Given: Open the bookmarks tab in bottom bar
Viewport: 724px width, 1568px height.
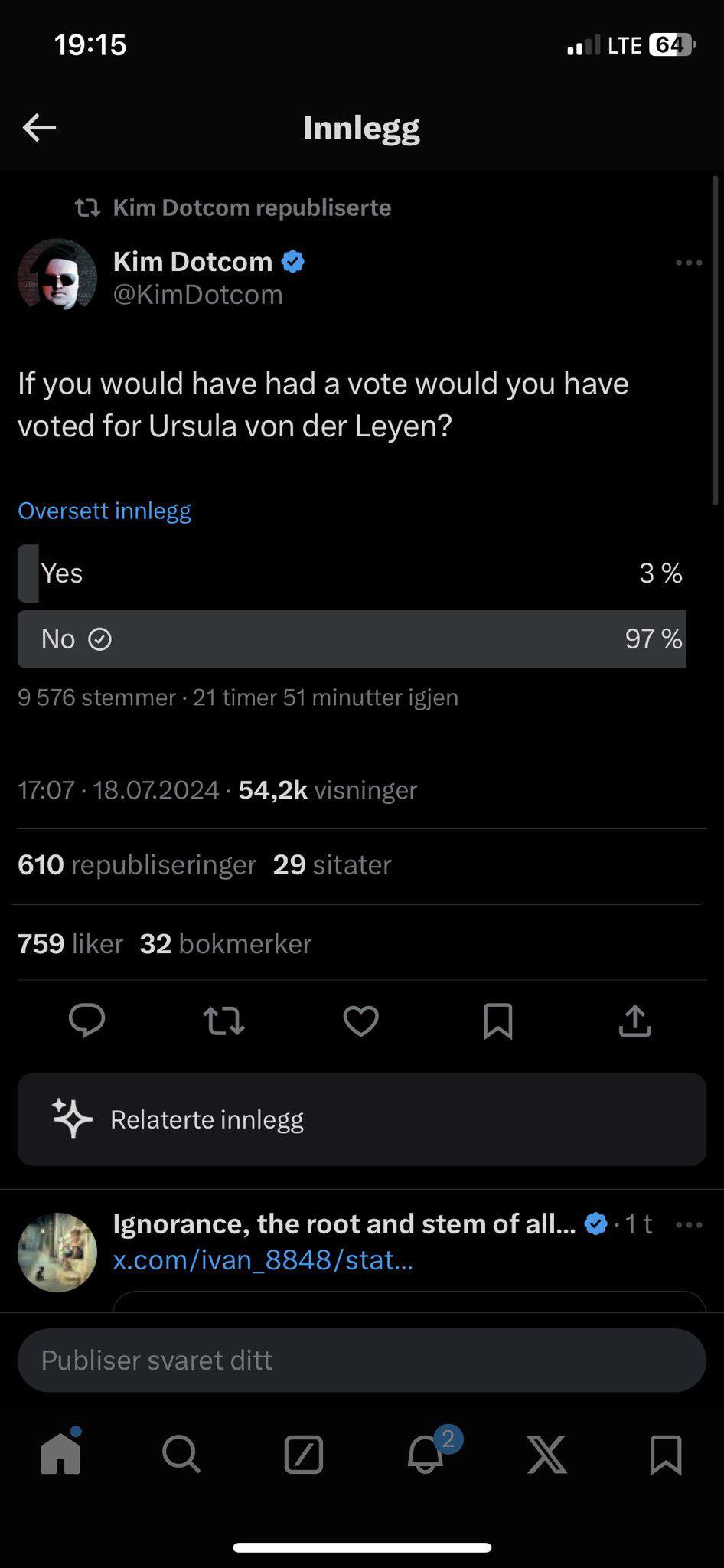Looking at the screenshot, I should coord(665,1453).
